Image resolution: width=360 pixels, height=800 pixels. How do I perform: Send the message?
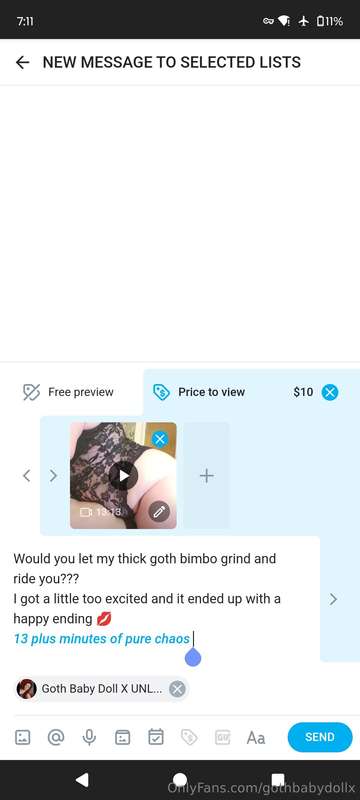(320, 737)
